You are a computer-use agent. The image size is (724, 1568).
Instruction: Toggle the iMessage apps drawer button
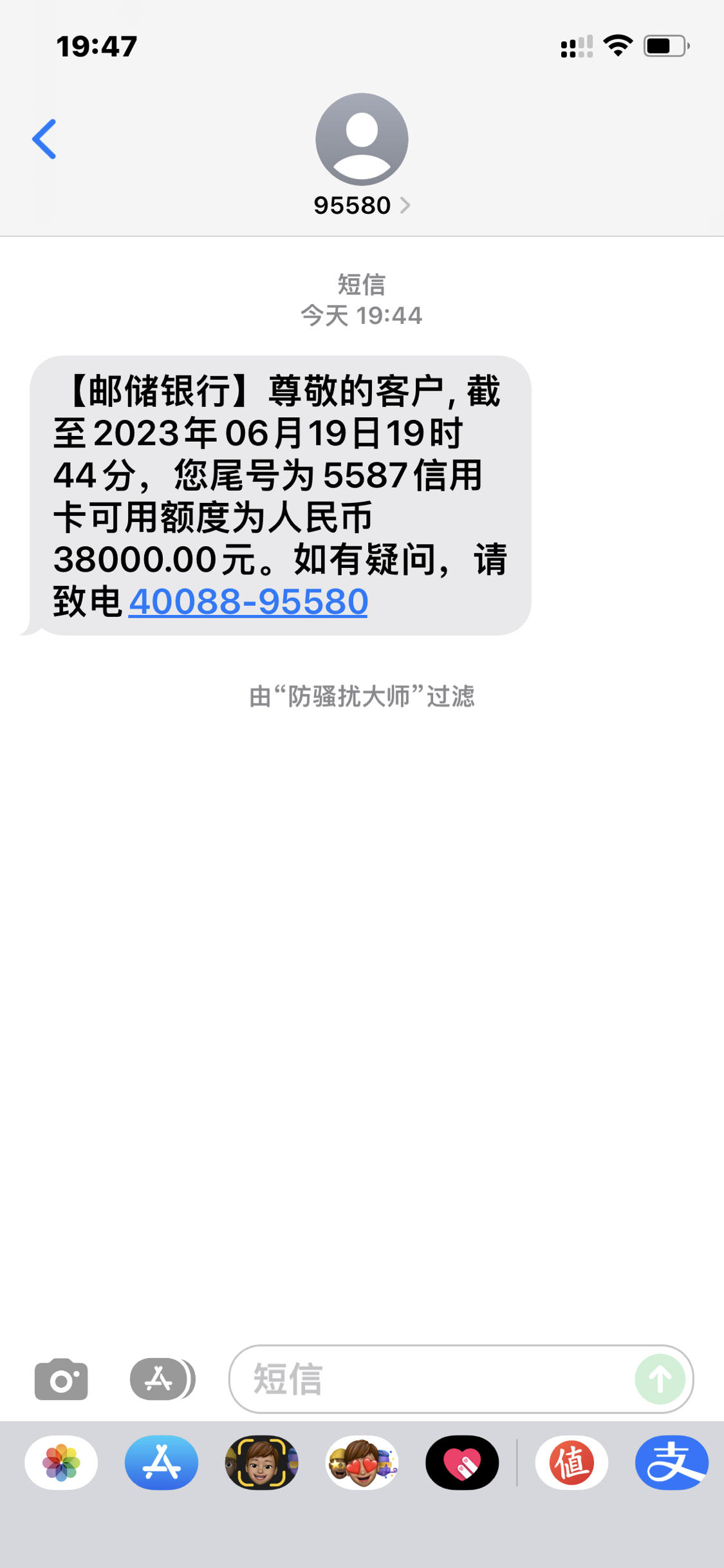[161, 1379]
